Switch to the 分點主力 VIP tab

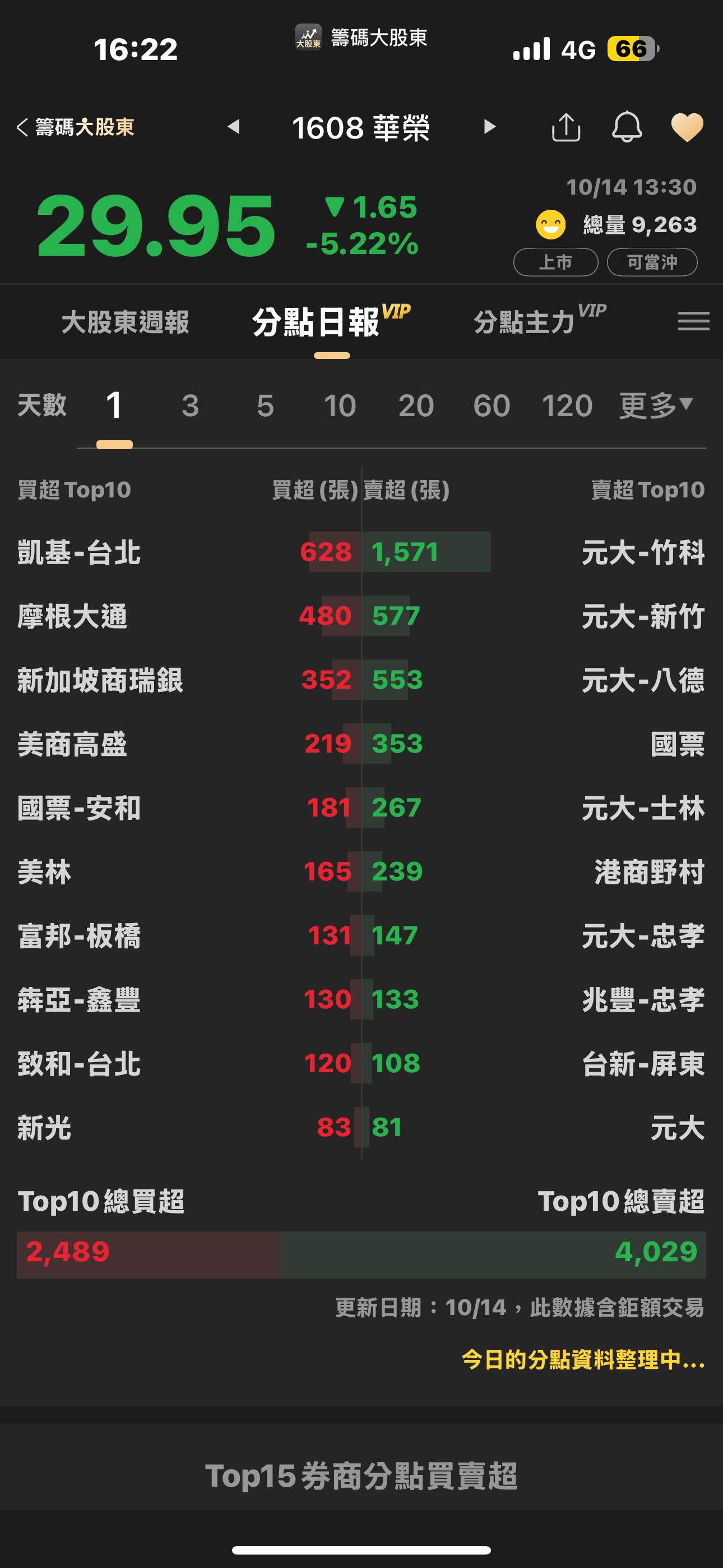[x=540, y=320]
